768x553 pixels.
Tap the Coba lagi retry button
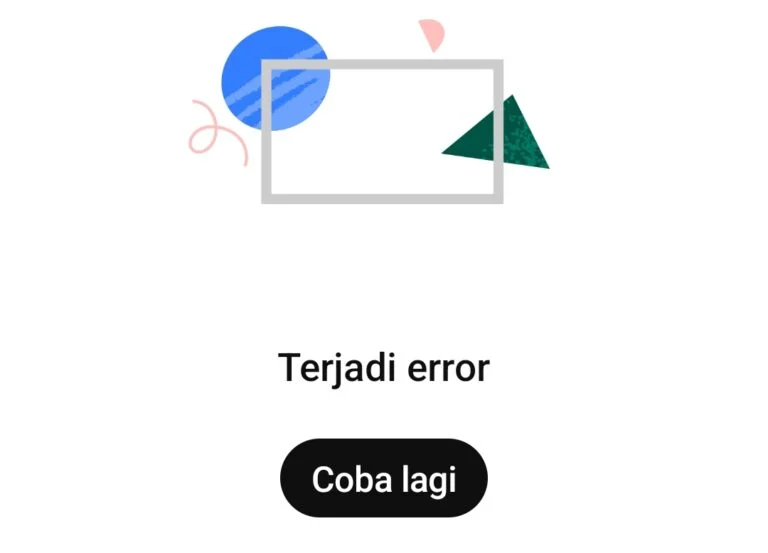[383, 479]
